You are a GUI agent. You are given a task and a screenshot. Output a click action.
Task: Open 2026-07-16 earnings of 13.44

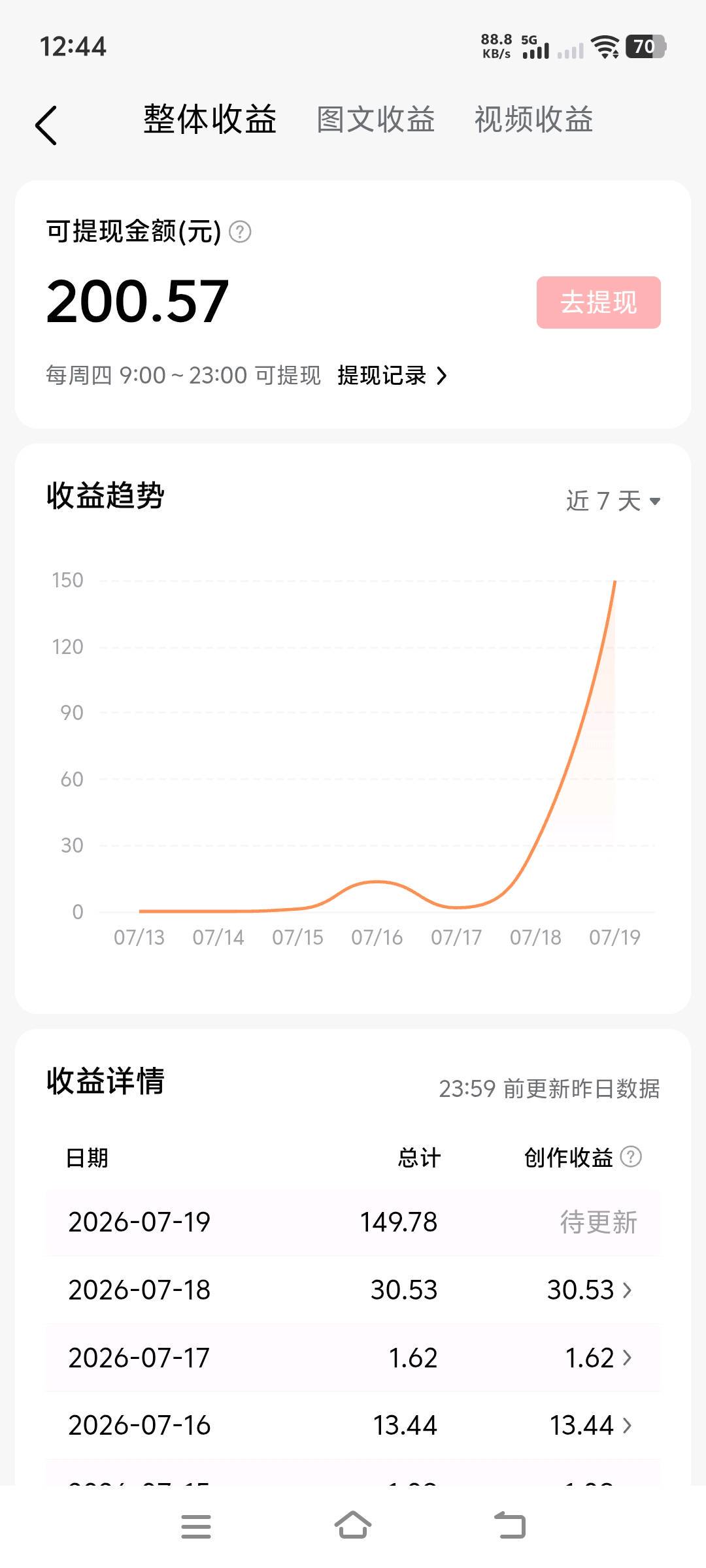353,1425
